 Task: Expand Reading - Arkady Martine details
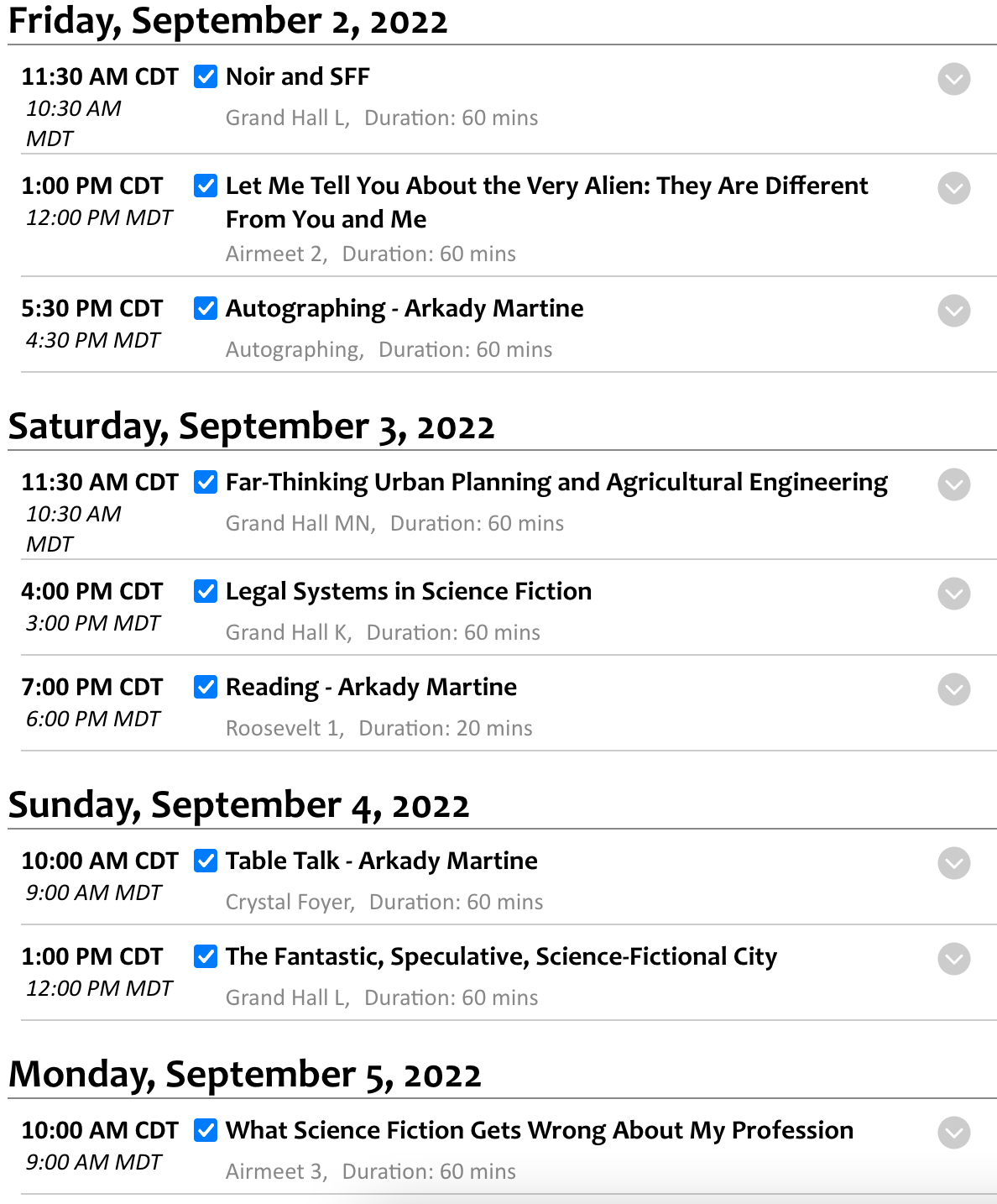tap(953, 690)
